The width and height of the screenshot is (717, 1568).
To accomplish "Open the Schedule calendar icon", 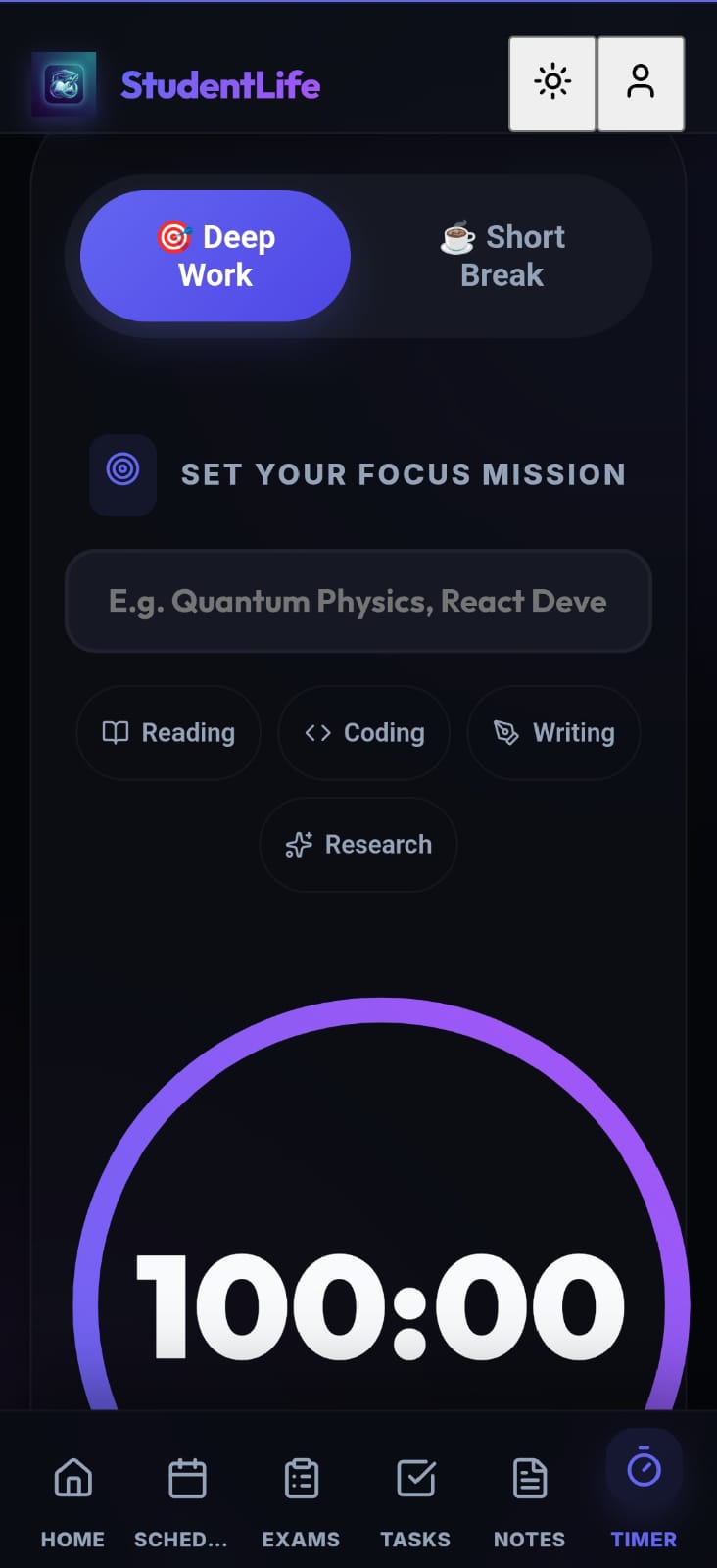I will (x=186, y=1478).
